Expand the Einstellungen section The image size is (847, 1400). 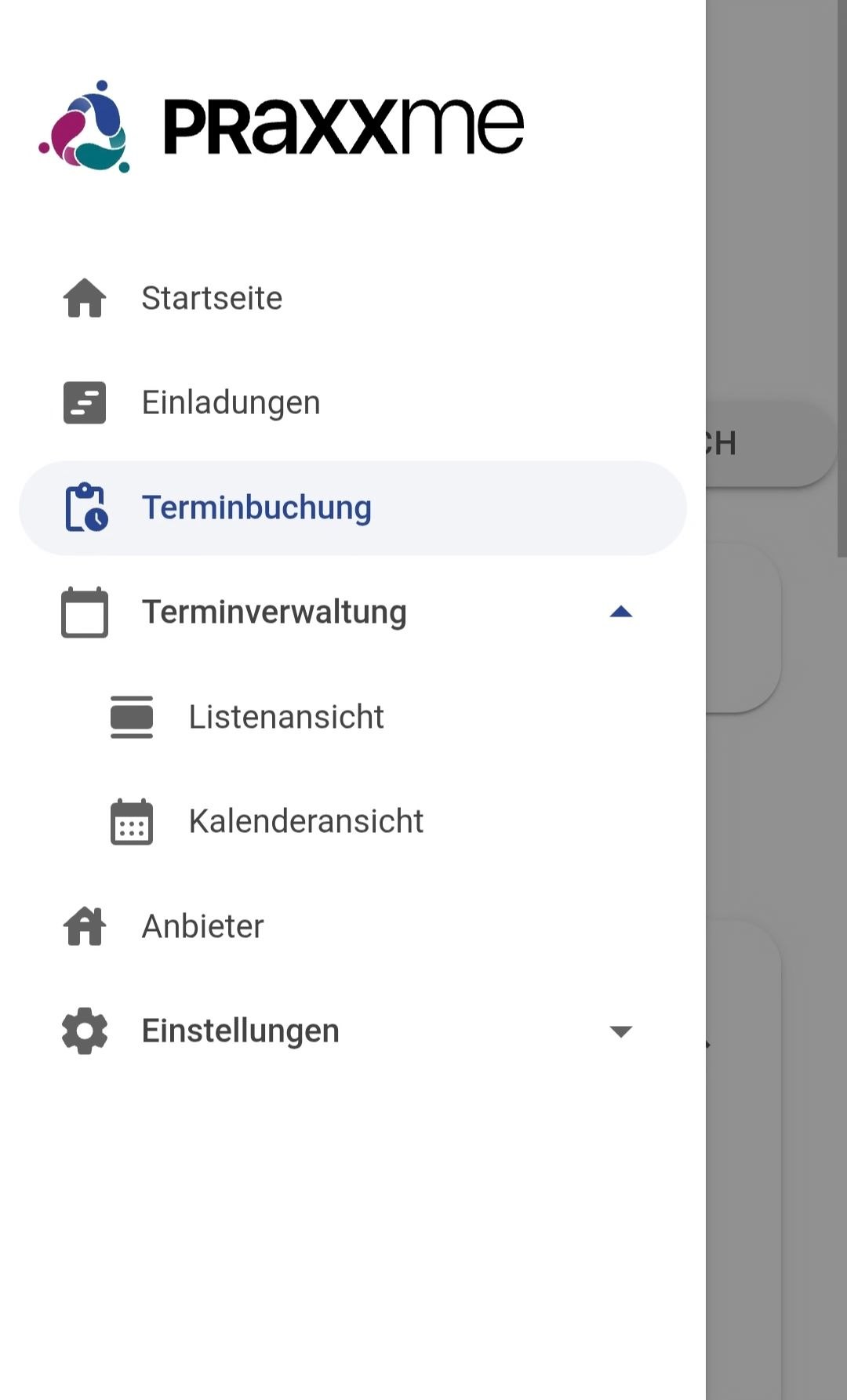pyautogui.click(x=620, y=1031)
